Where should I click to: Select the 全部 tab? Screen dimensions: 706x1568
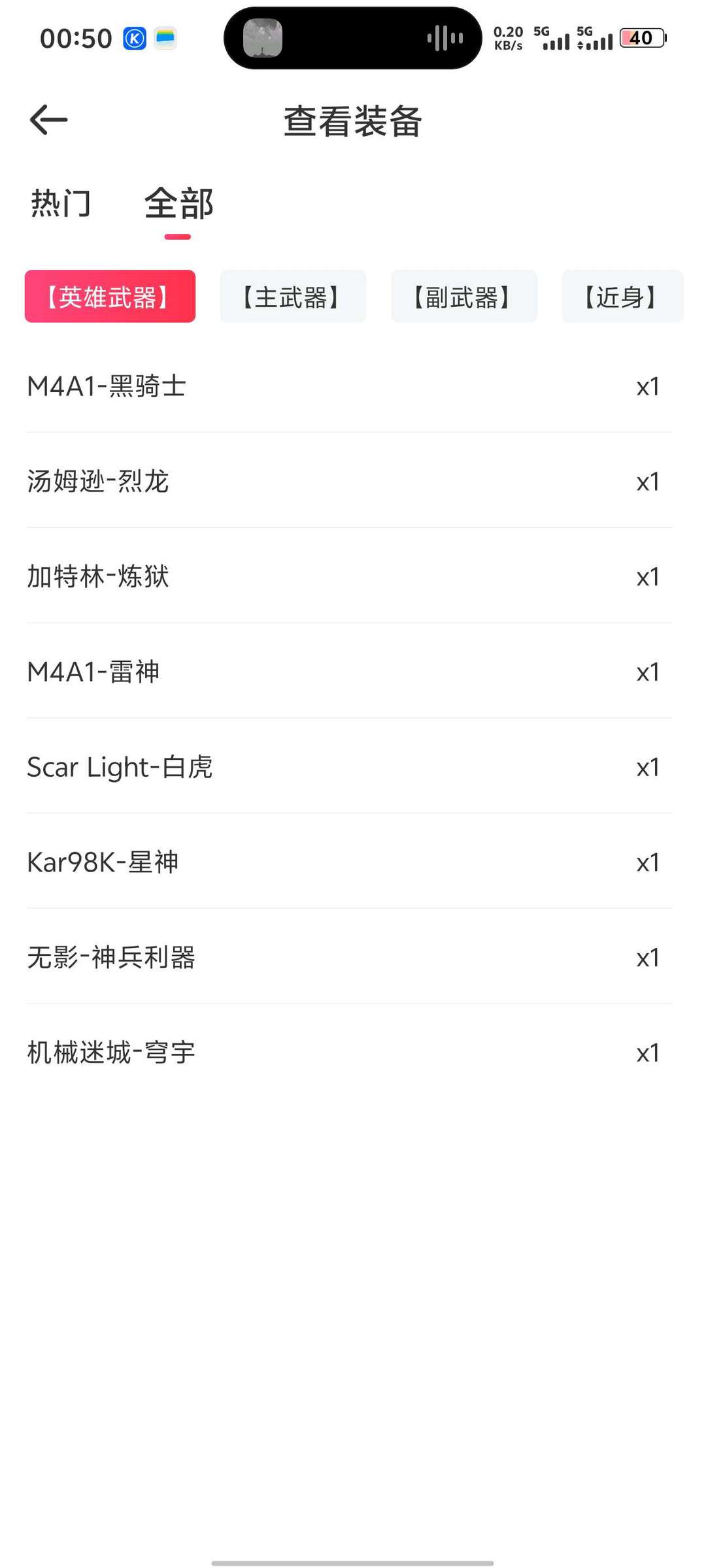click(178, 203)
